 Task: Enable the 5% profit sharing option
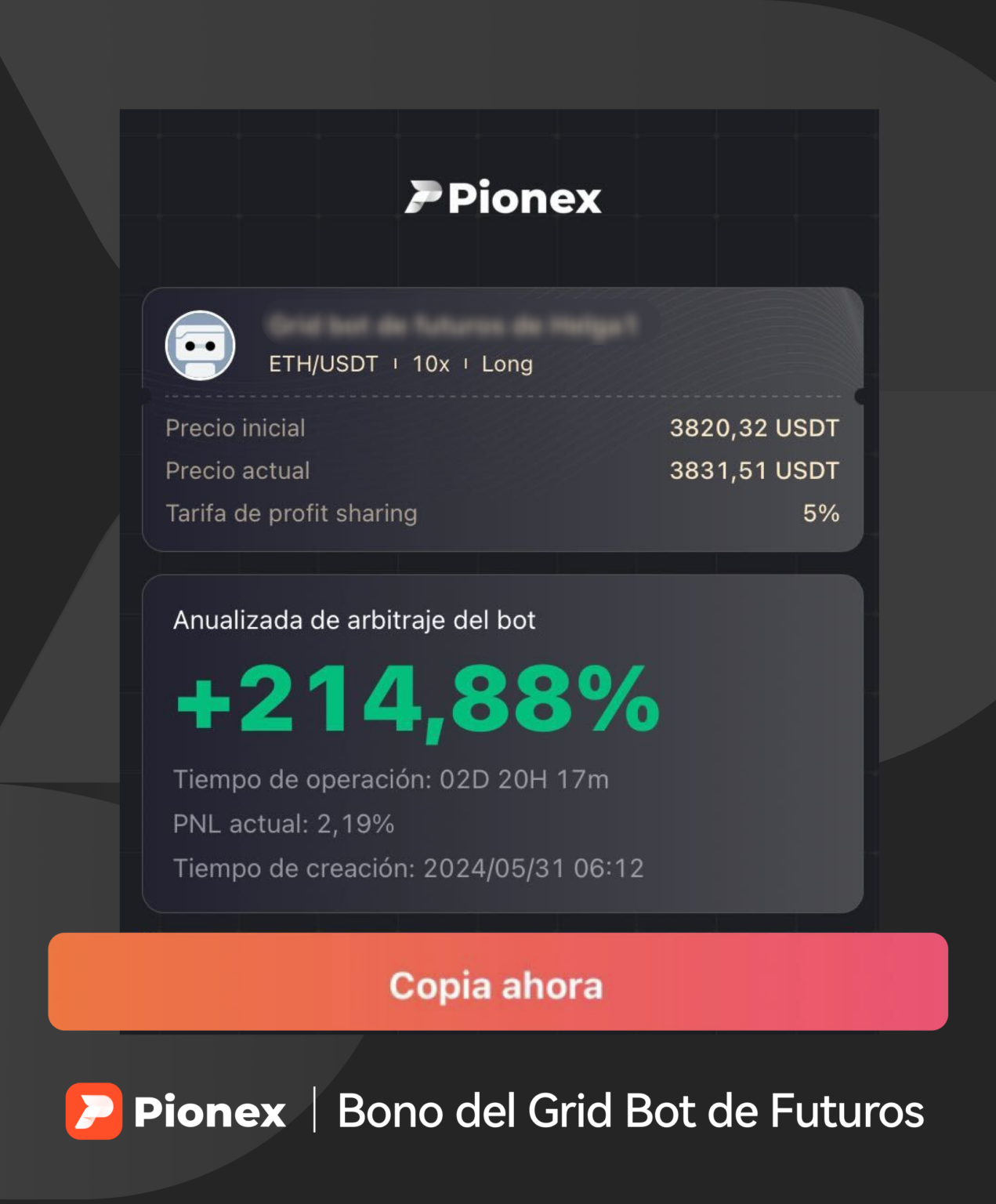click(820, 513)
